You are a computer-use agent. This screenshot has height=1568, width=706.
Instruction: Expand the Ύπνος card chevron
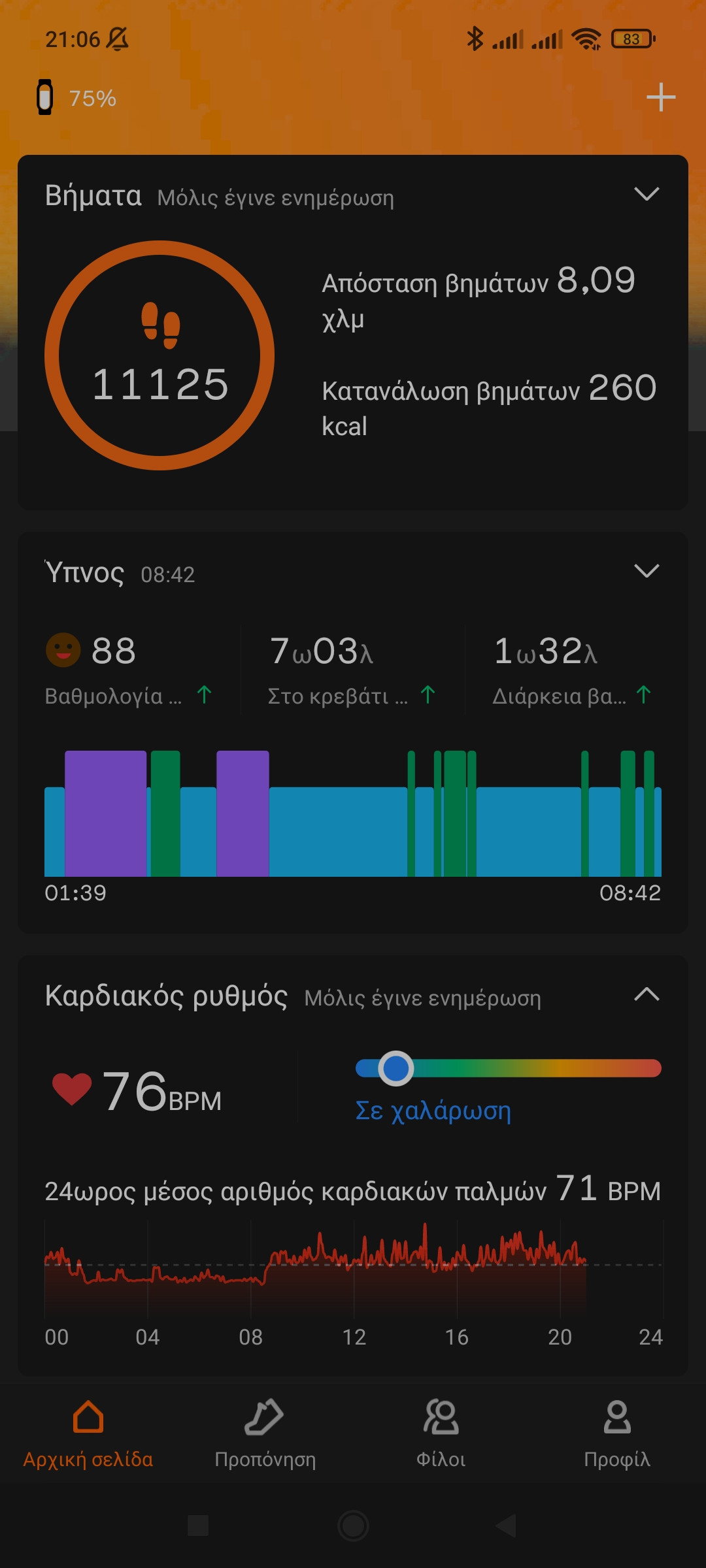(x=647, y=571)
